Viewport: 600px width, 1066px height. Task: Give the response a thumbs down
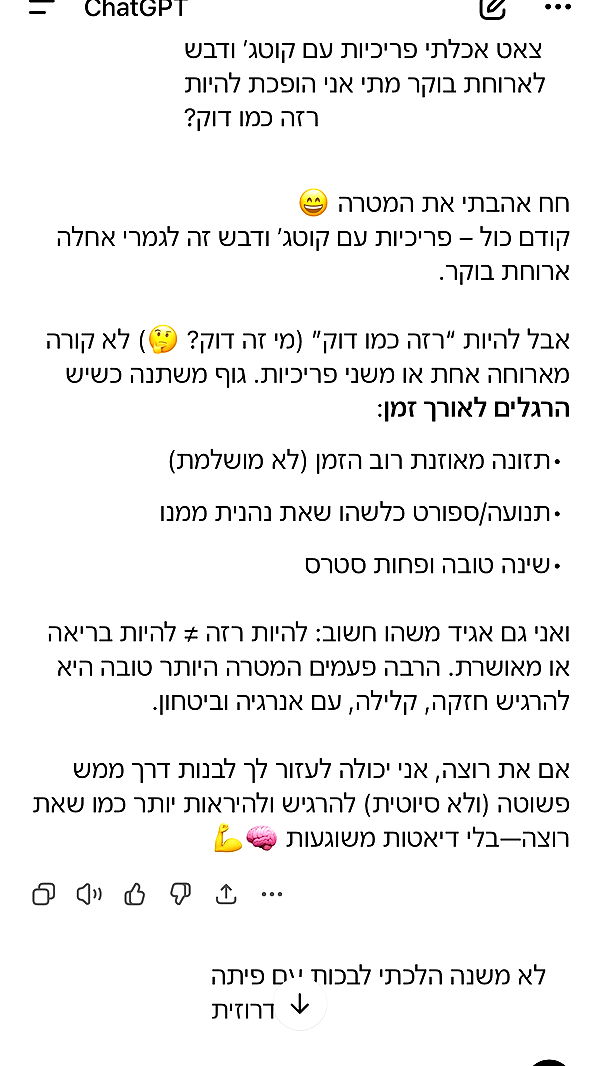[x=180, y=894]
